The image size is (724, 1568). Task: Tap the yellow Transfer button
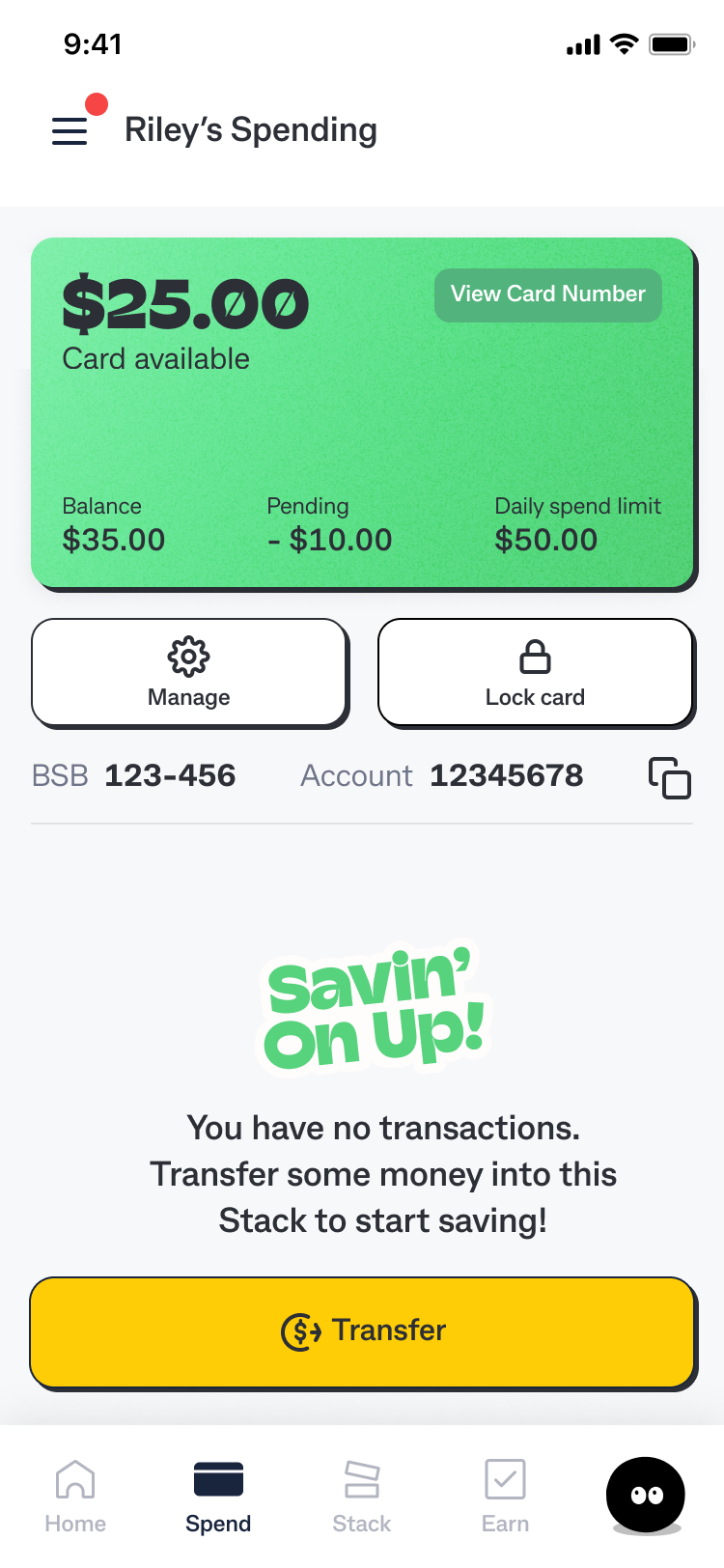(362, 1331)
